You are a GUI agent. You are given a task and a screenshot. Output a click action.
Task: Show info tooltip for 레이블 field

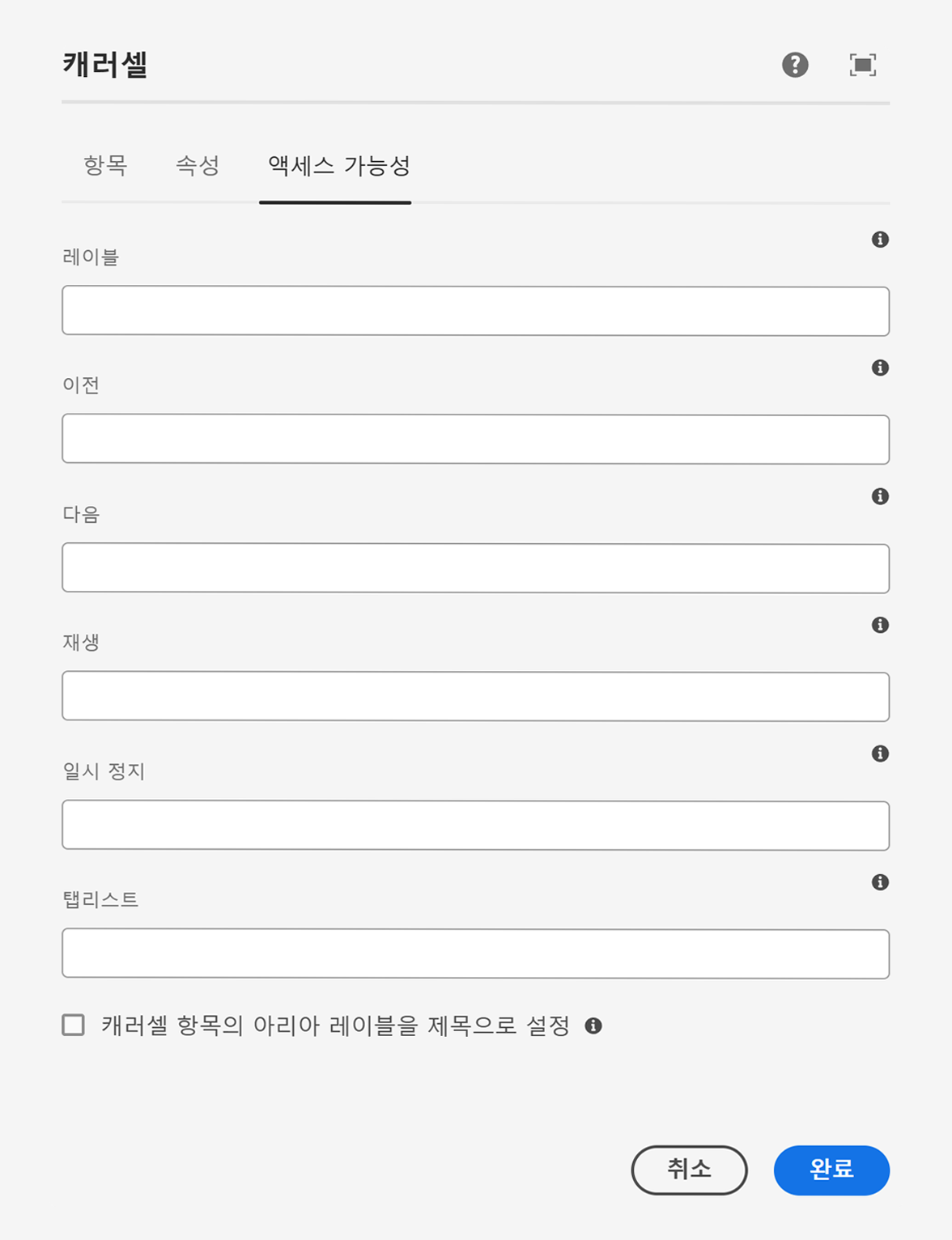pos(880,240)
